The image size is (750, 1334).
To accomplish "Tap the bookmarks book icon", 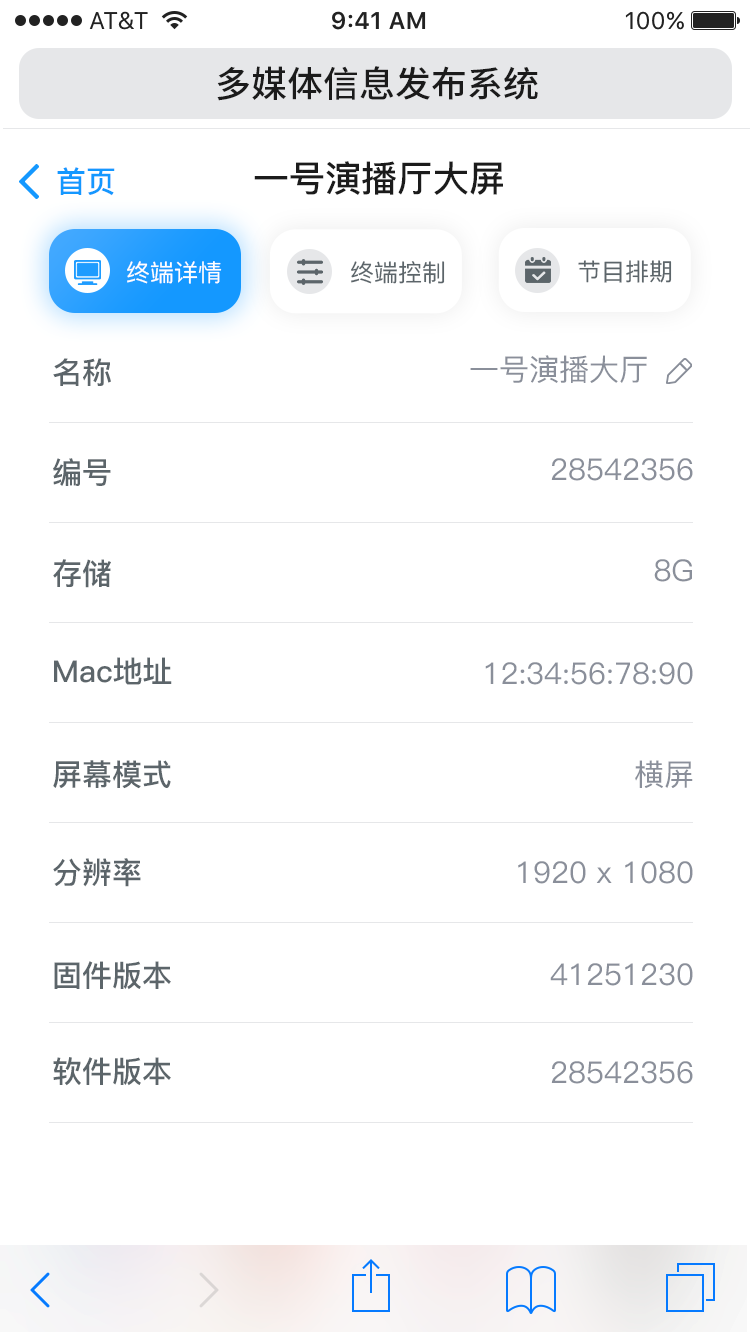I will (x=531, y=1288).
